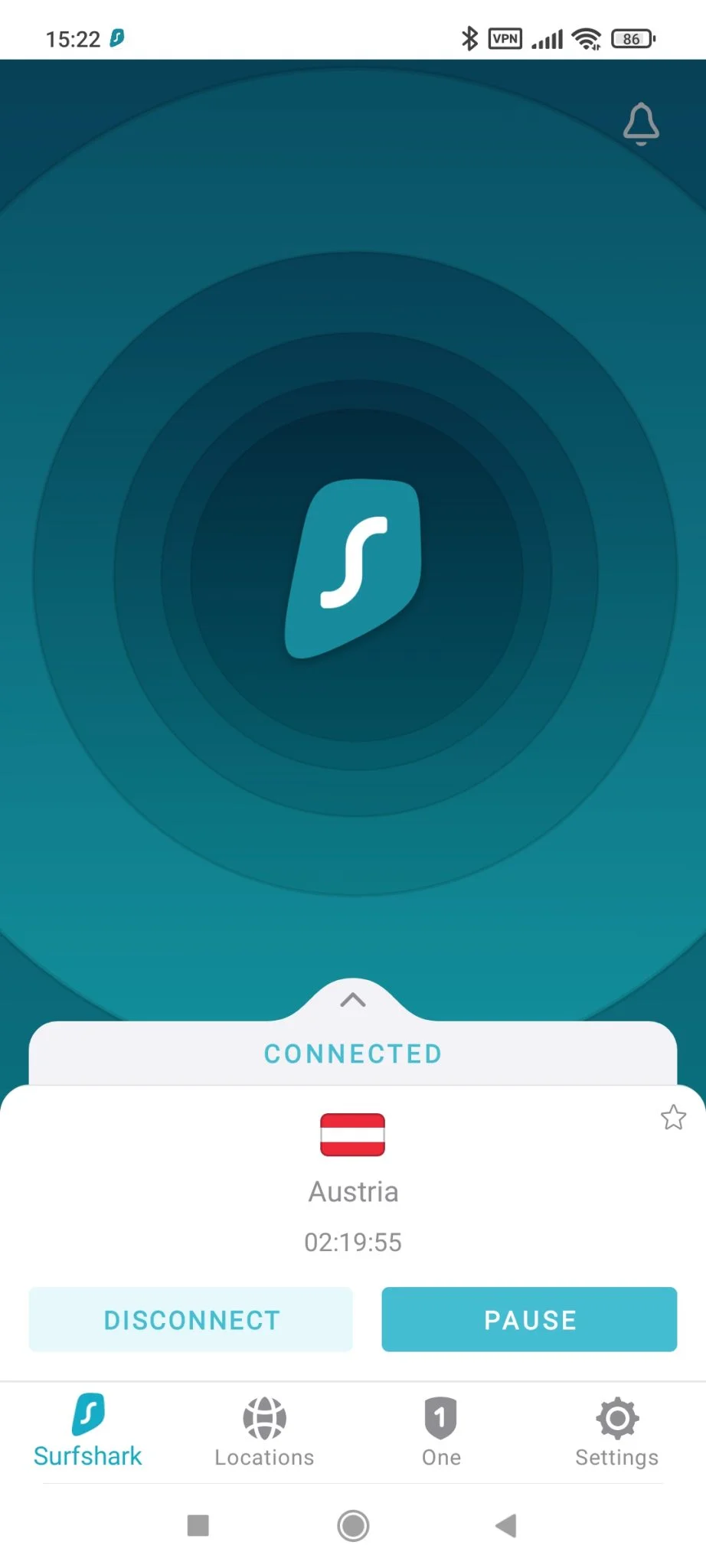The width and height of the screenshot is (706, 1568).
Task: Tap the system back button
Action: (506, 1525)
